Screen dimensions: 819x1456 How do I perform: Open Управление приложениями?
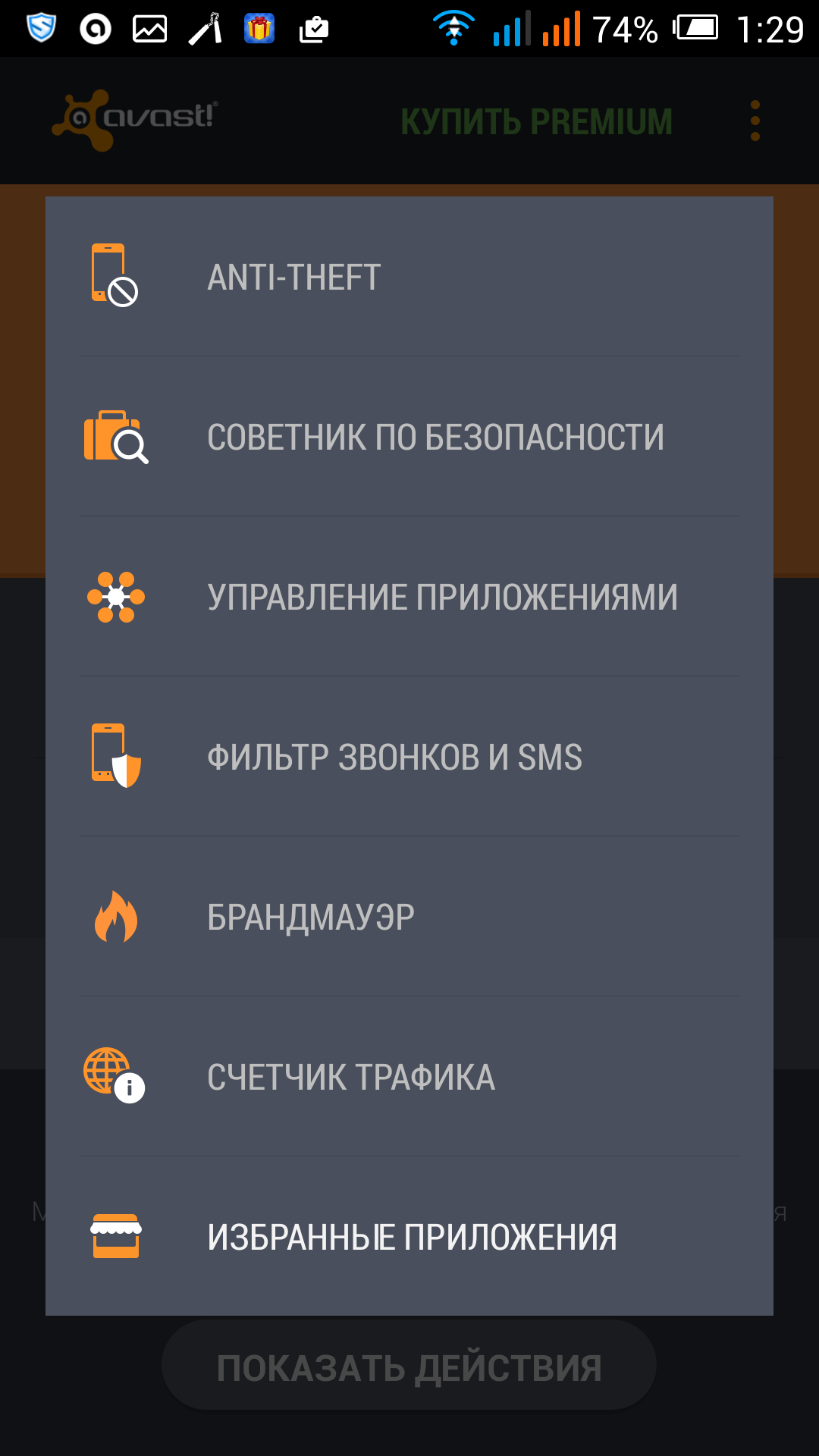coord(409,597)
